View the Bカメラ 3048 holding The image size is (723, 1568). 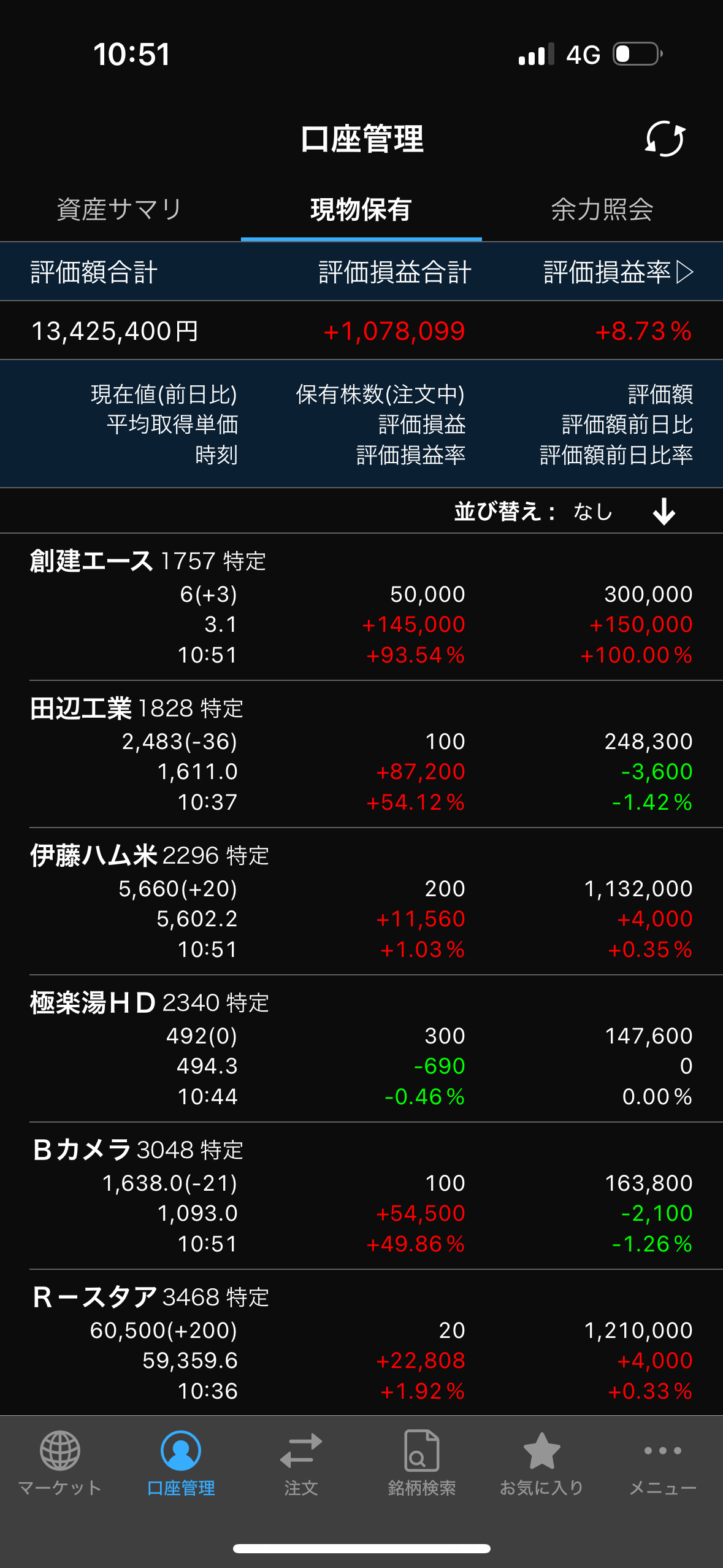[x=361, y=1196]
